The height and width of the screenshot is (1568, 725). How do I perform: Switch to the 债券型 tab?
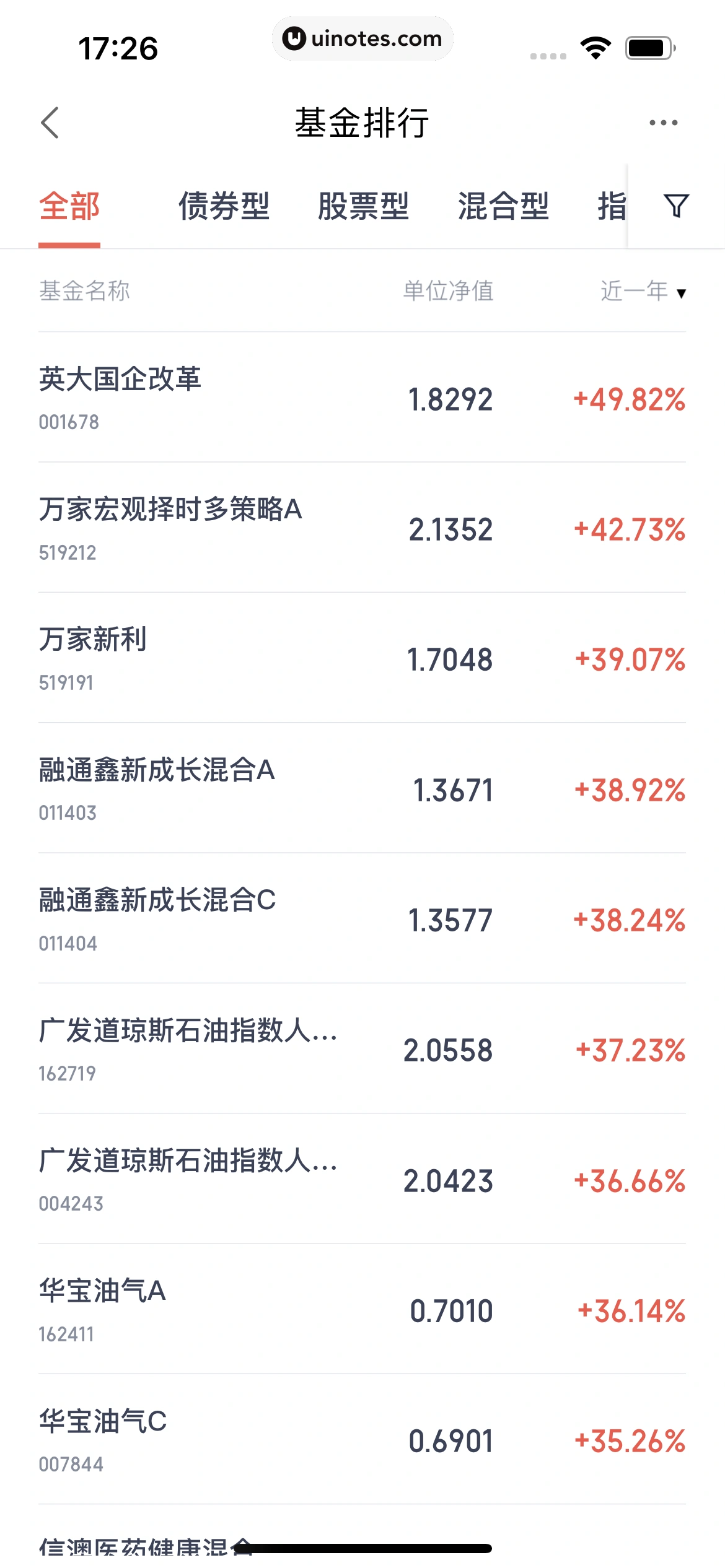[224, 206]
